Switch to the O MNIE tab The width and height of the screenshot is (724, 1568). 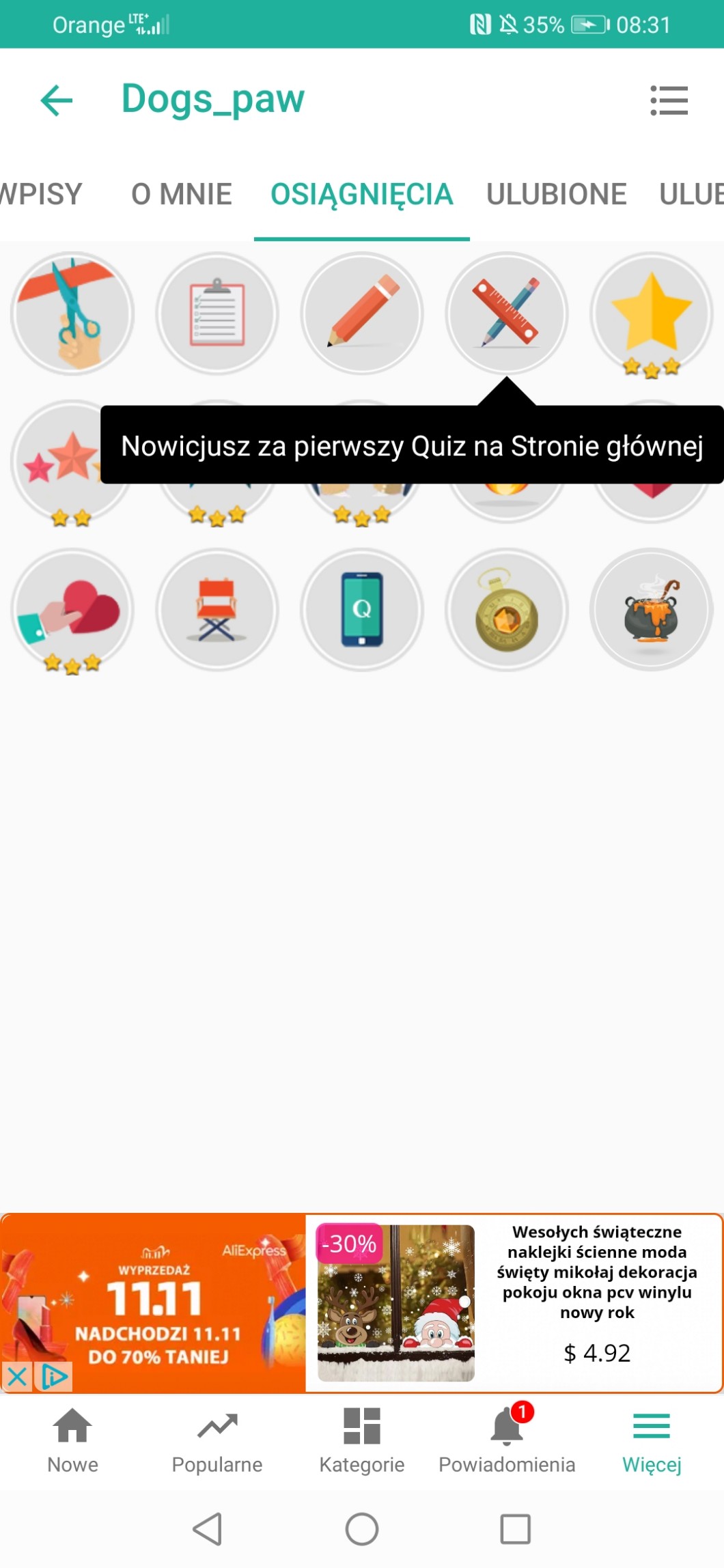pos(181,195)
